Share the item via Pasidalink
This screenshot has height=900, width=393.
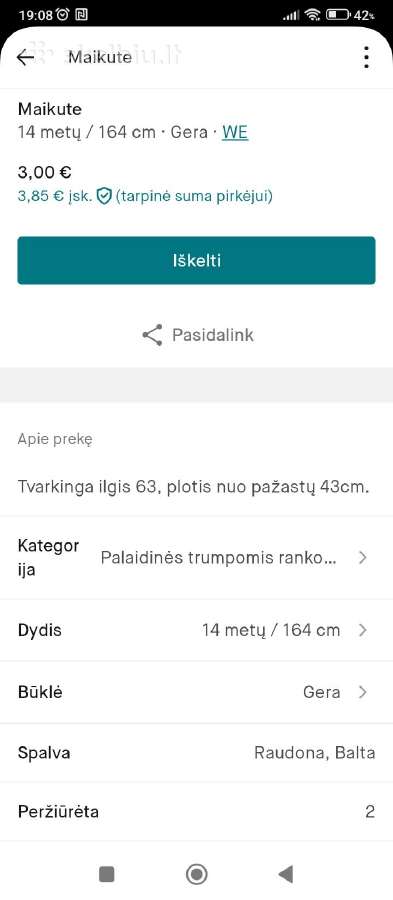[x=197, y=335]
